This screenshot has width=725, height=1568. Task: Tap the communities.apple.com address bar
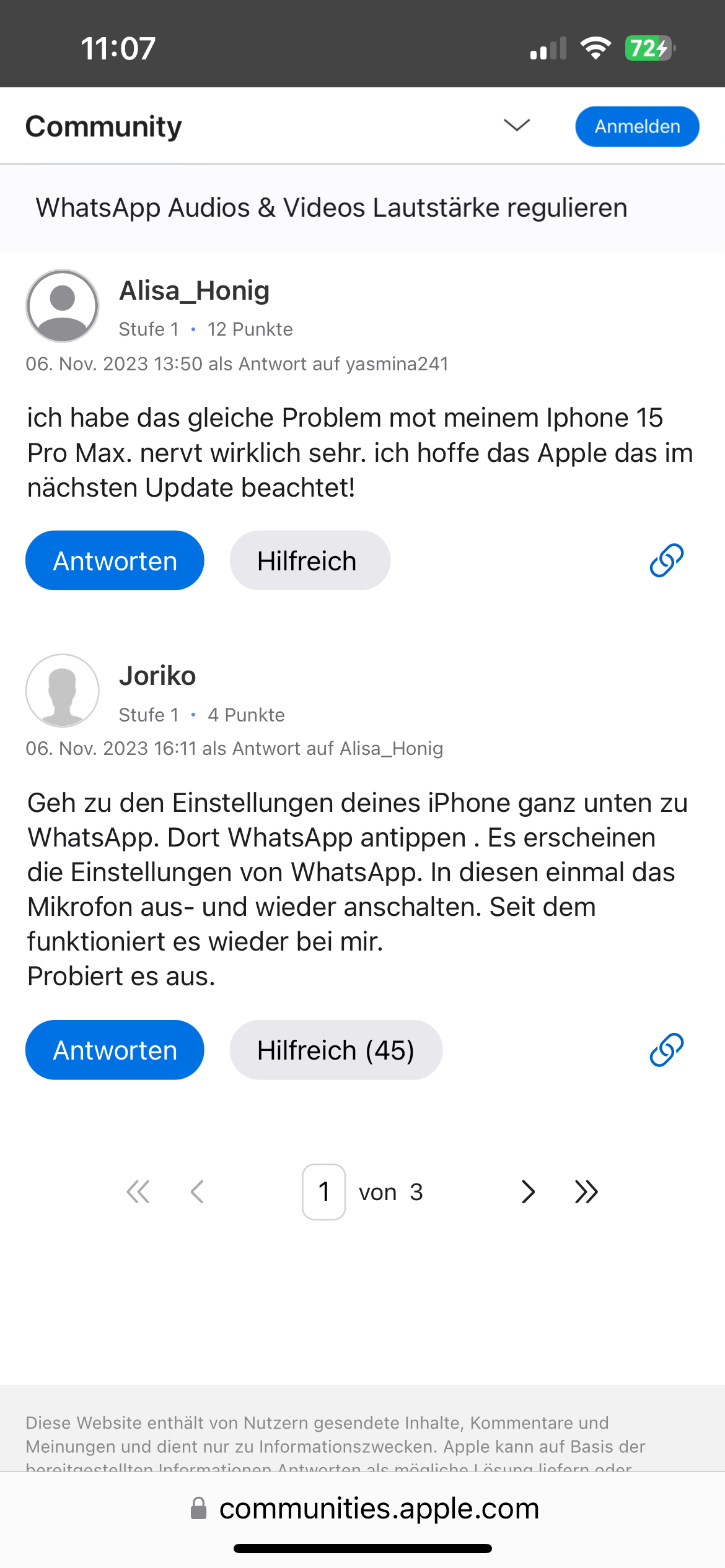[x=379, y=1508]
